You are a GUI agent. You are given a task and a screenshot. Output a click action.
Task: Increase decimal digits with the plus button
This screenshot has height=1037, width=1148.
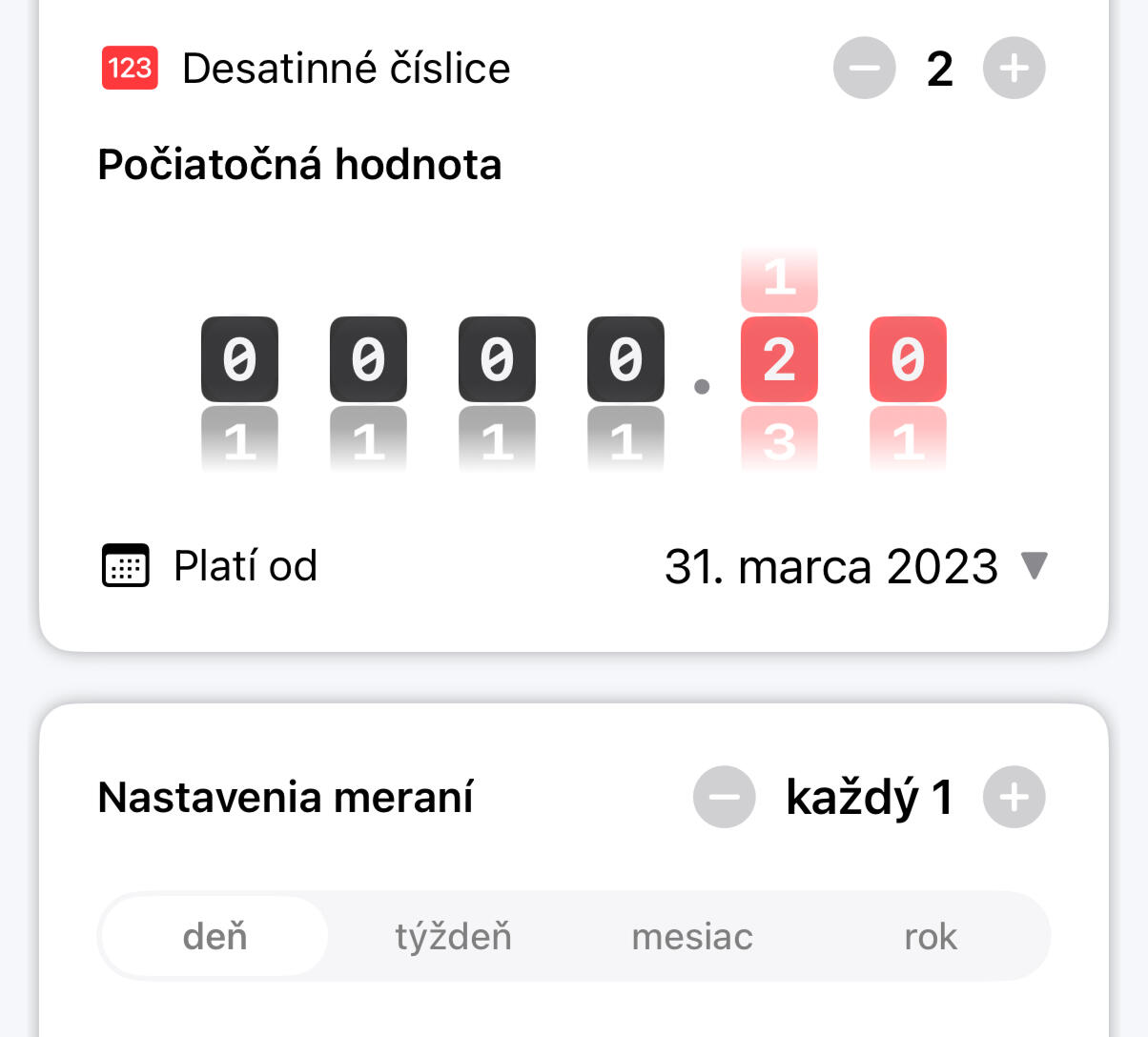pos(1014,69)
